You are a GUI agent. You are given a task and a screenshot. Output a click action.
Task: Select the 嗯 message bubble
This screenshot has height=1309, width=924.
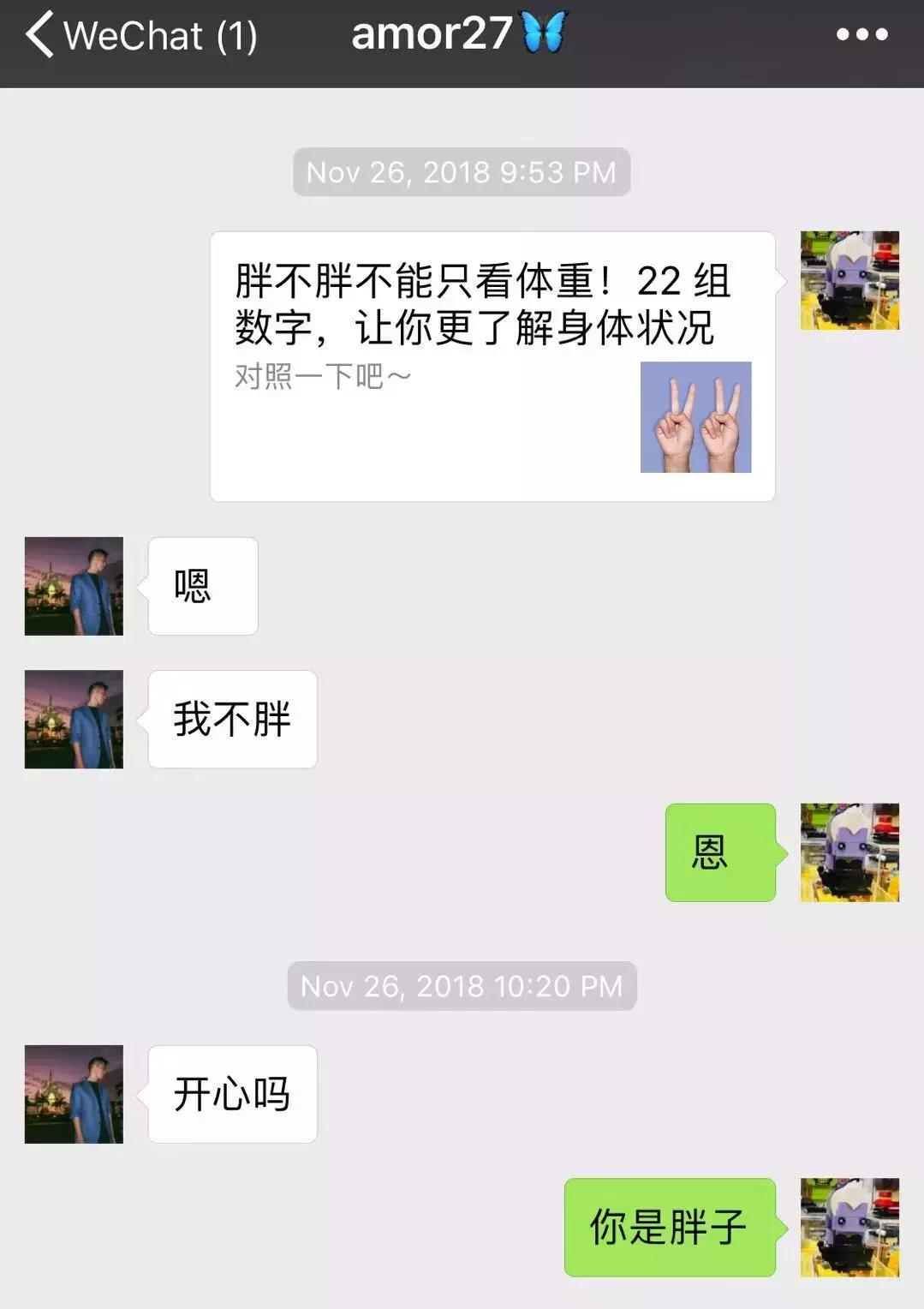point(202,586)
